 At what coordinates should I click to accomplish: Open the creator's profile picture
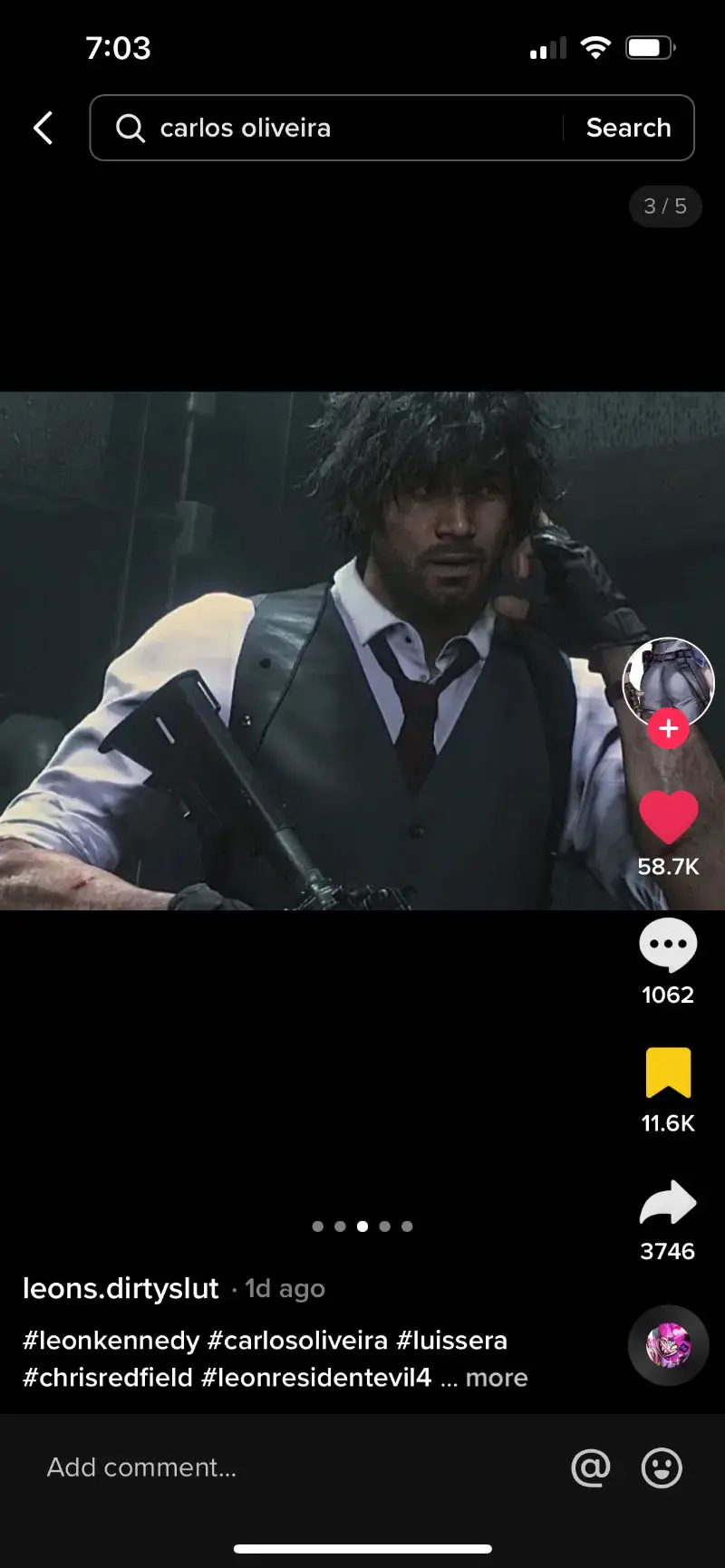[x=668, y=679]
